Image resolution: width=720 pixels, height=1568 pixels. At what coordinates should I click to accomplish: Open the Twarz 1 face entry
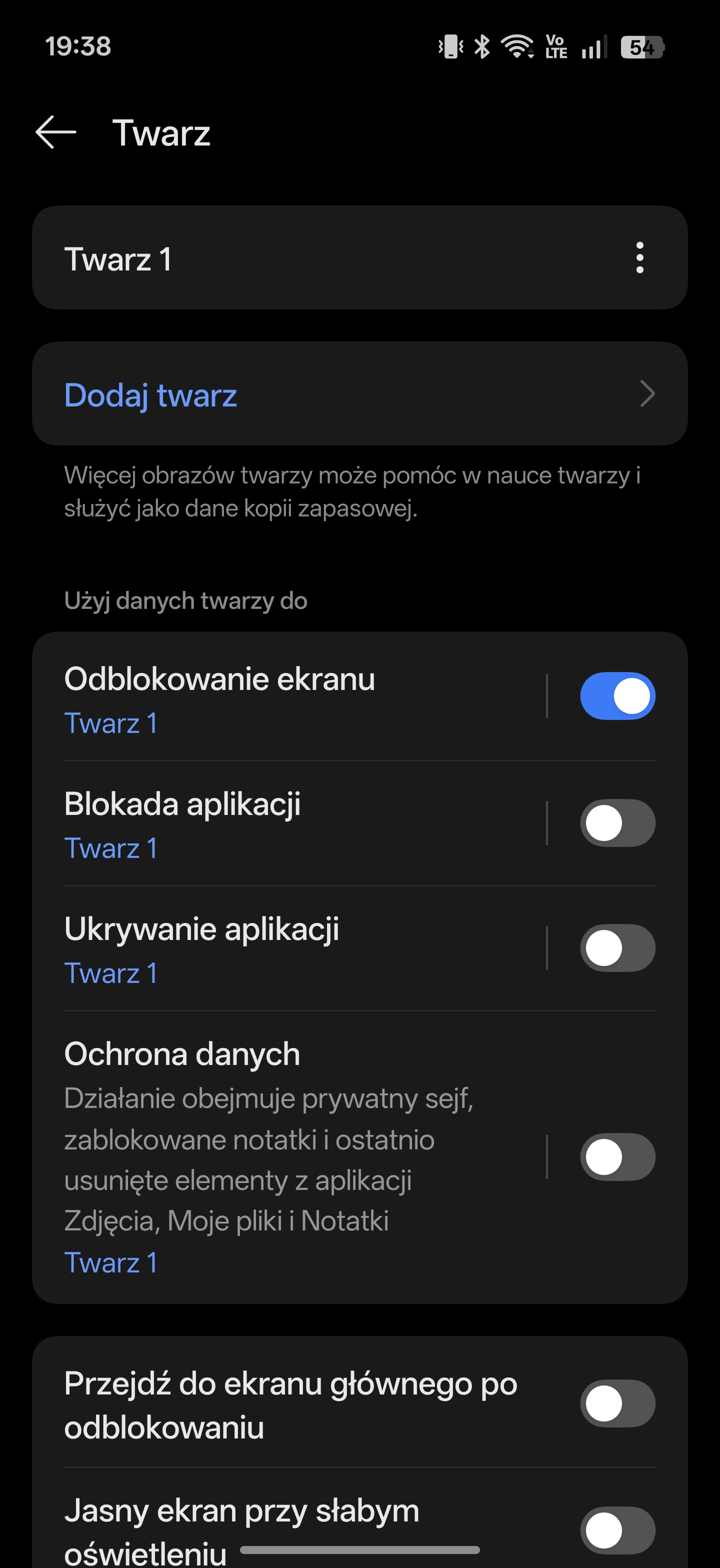click(x=304, y=258)
